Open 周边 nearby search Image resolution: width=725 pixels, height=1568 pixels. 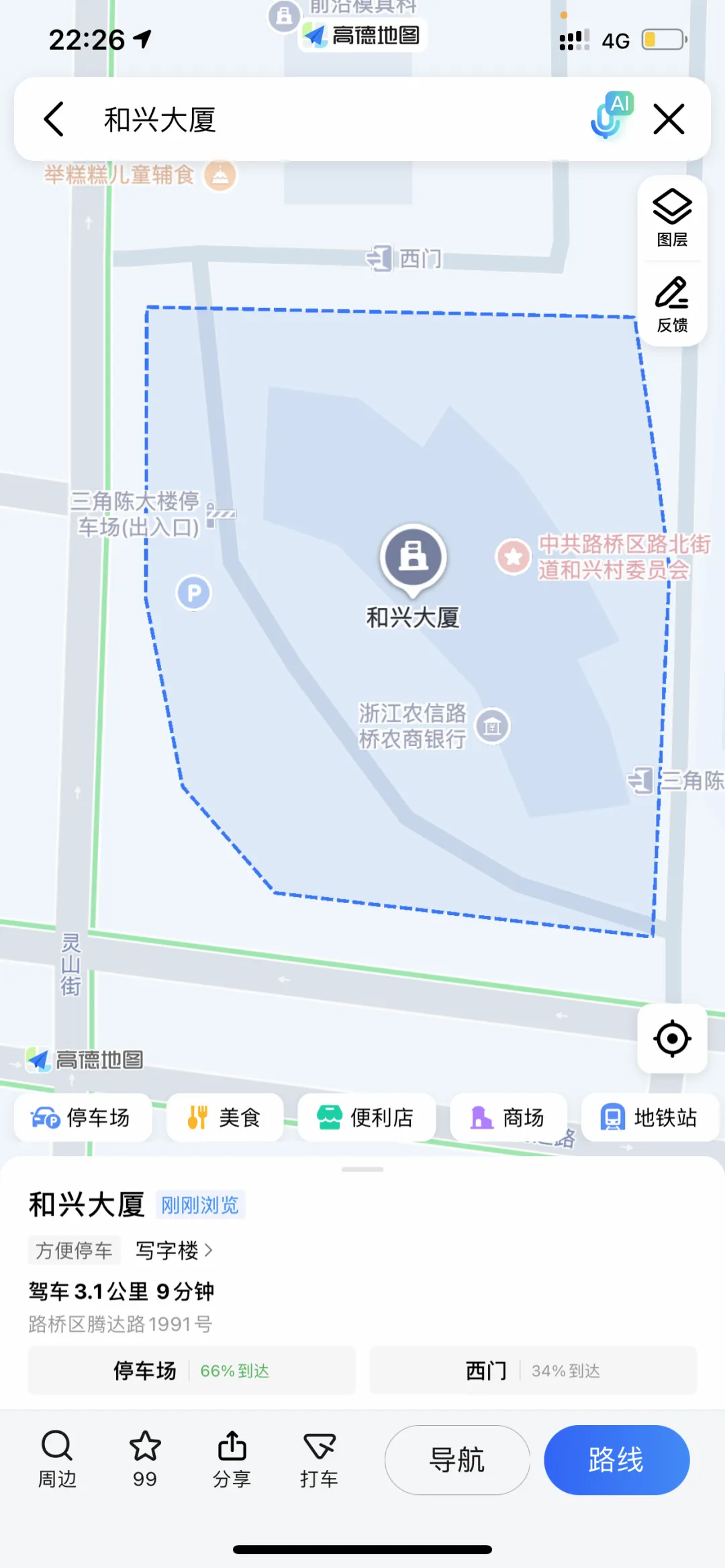click(57, 1459)
